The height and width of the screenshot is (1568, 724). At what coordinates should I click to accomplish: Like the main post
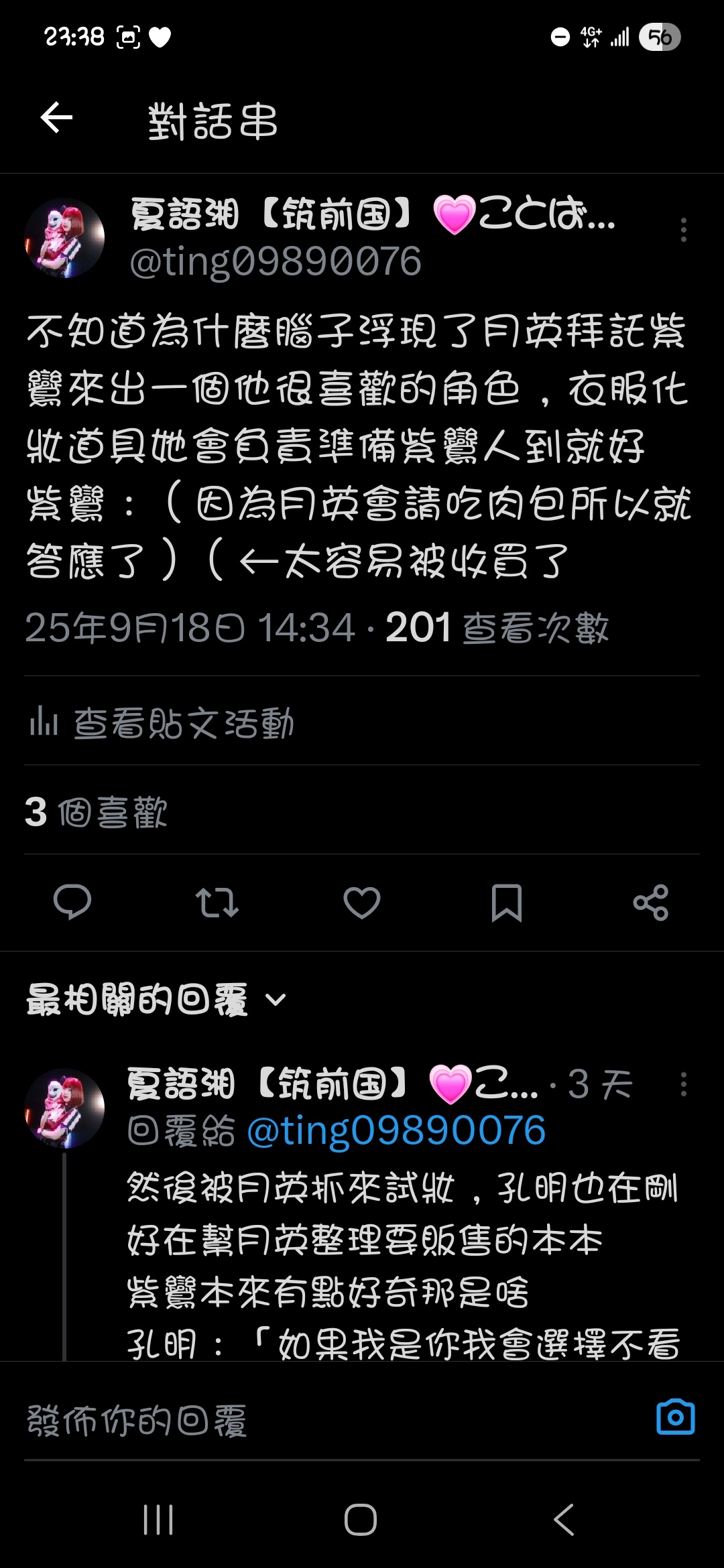[x=362, y=902]
